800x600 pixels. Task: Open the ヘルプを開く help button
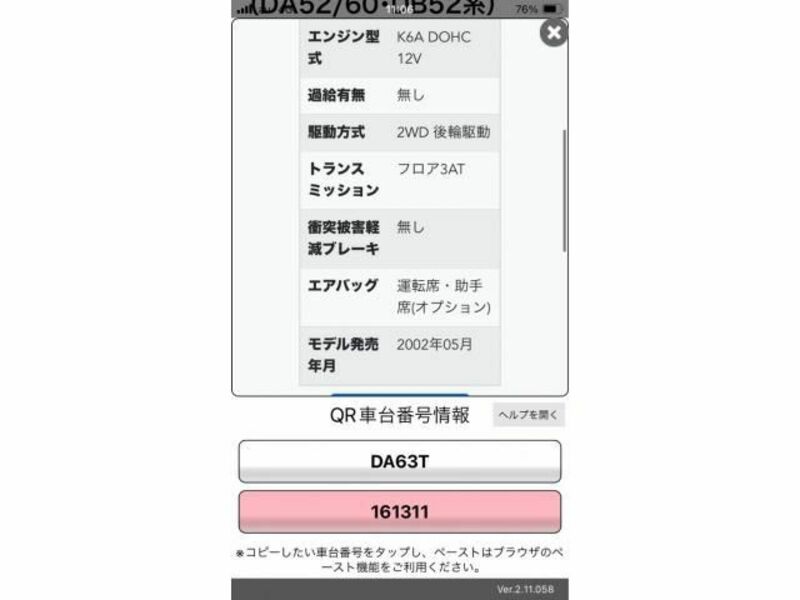pyautogui.click(x=528, y=415)
